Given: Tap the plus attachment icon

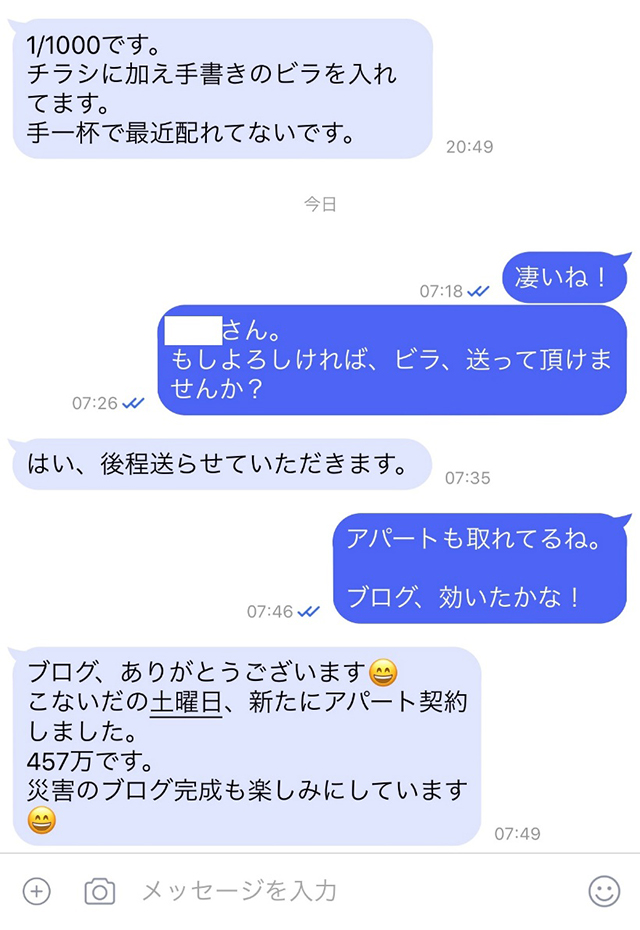Looking at the screenshot, I should click(36, 891).
